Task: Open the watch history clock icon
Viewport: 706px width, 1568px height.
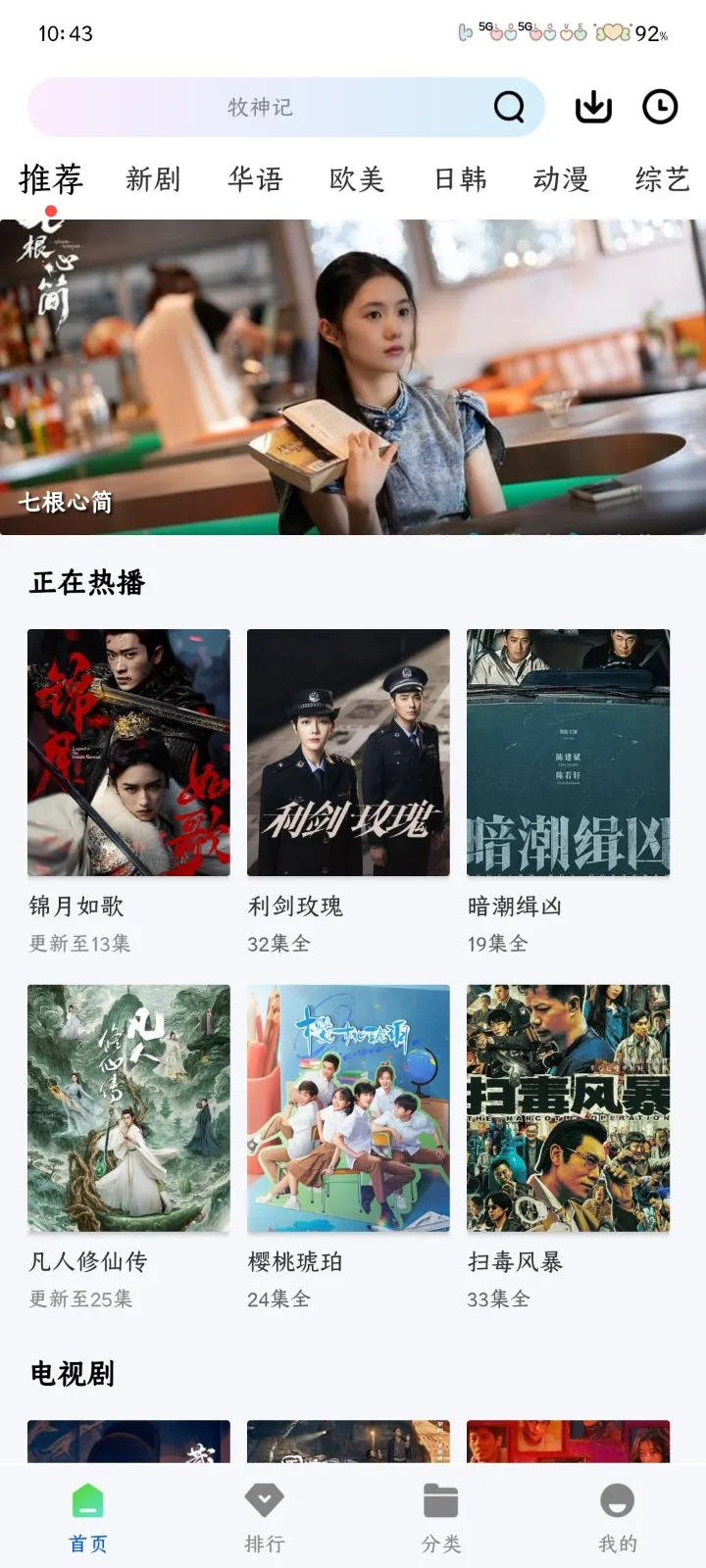Action: (660, 107)
